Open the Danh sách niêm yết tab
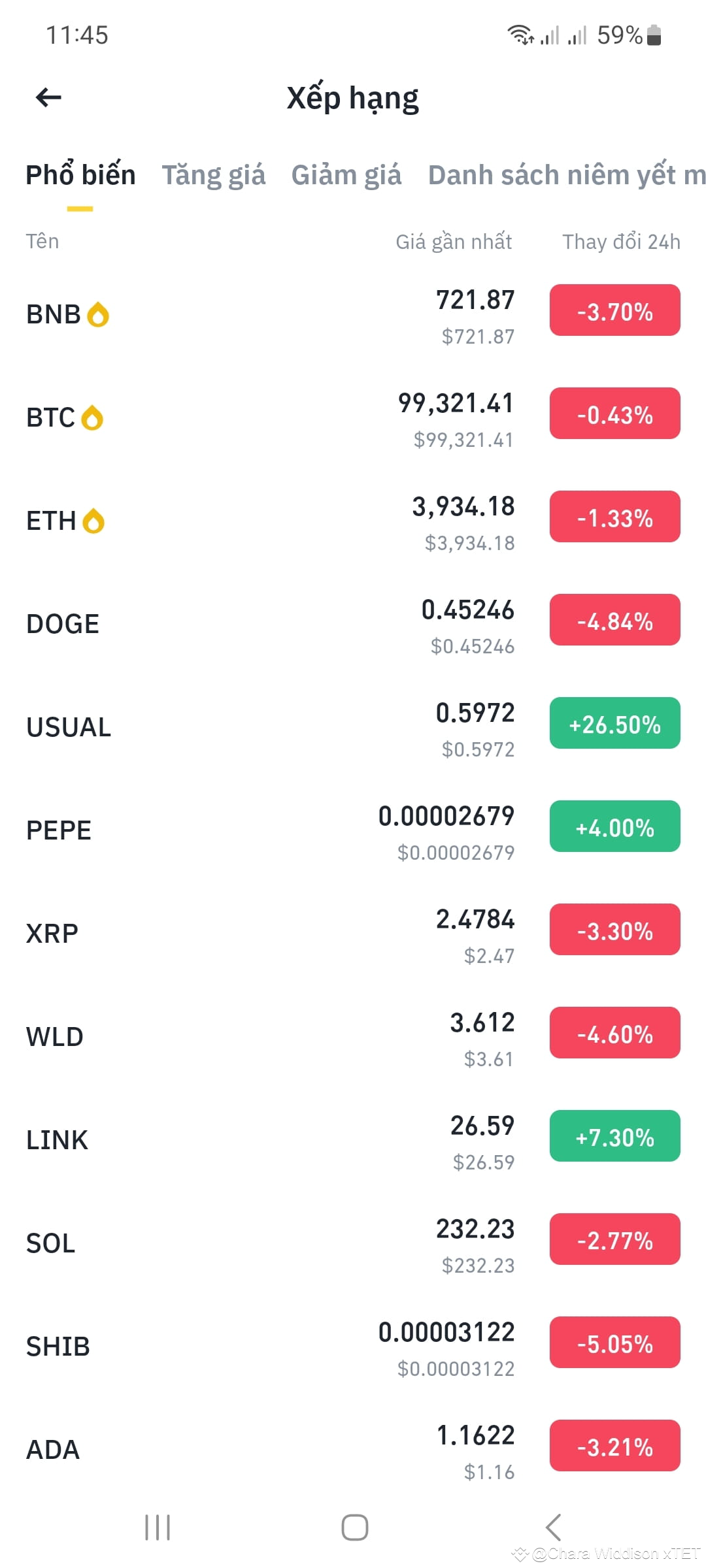Viewport: 706px width, 1568px height. (566, 175)
